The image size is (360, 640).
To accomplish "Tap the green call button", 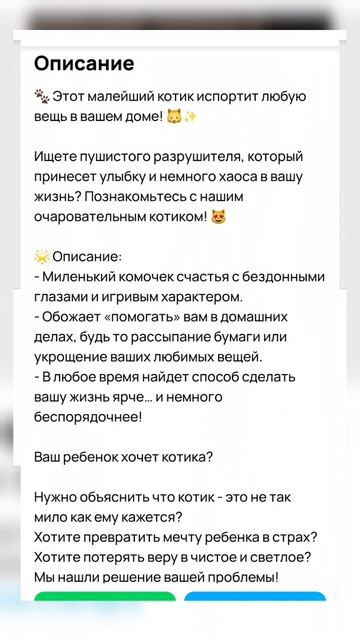I will click(x=105, y=596).
